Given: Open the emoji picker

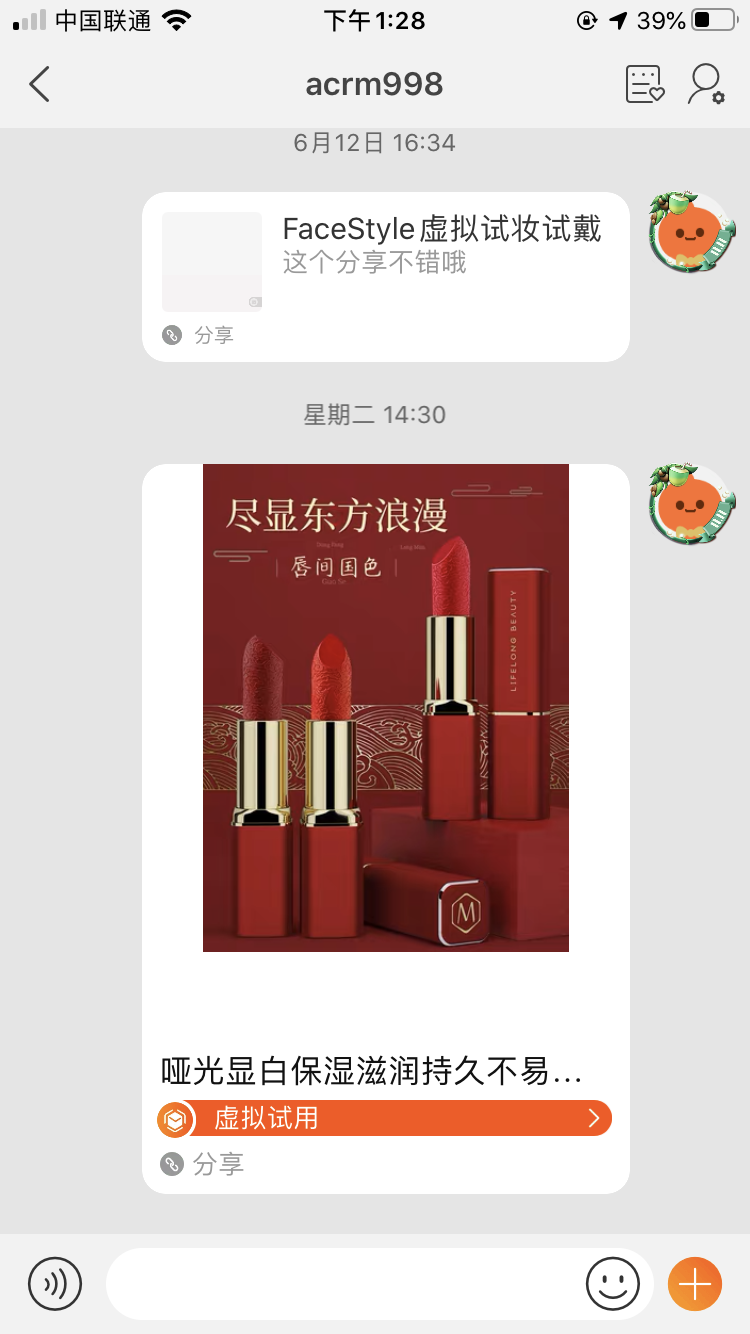Looking at the screenshot, I should (612, 1283).
